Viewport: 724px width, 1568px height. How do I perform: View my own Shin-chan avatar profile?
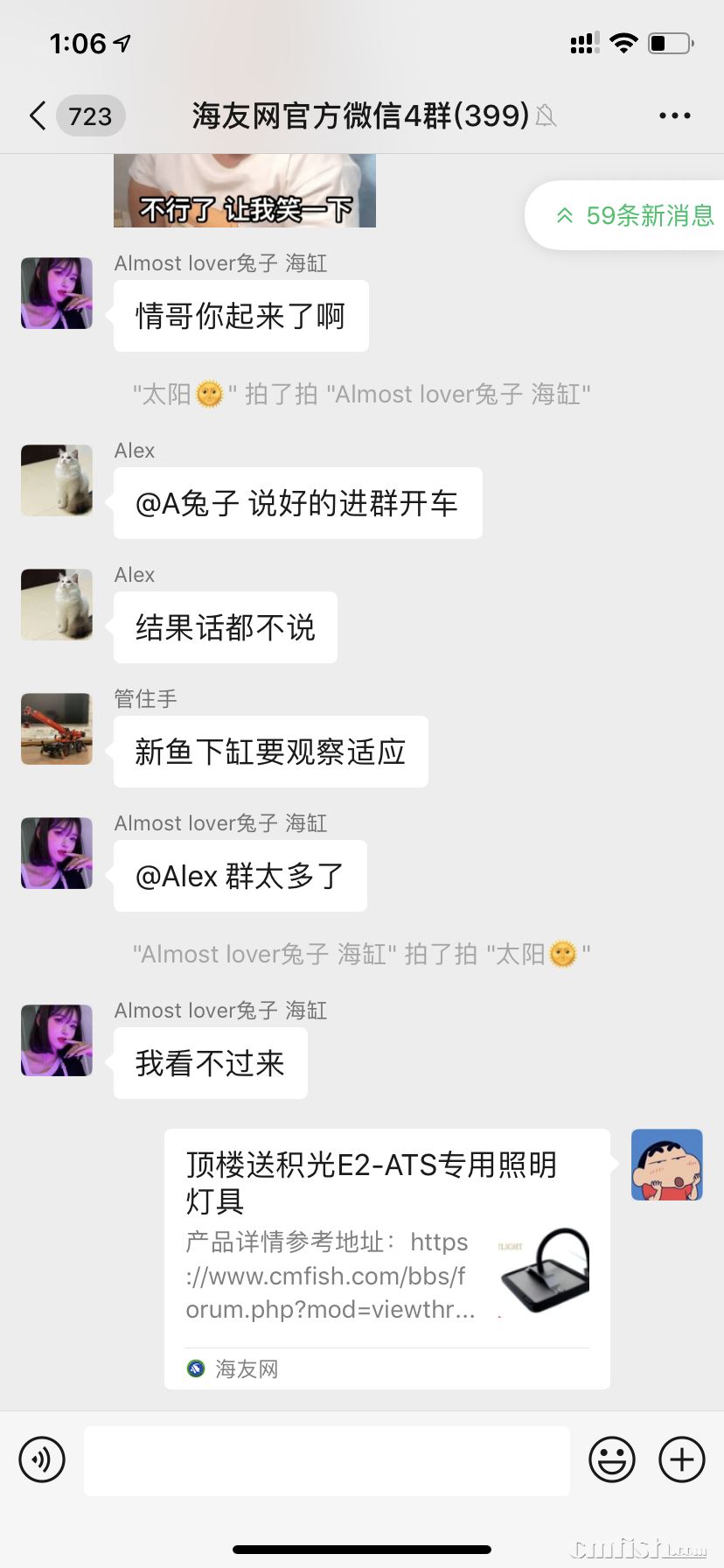coord(666,1165)
